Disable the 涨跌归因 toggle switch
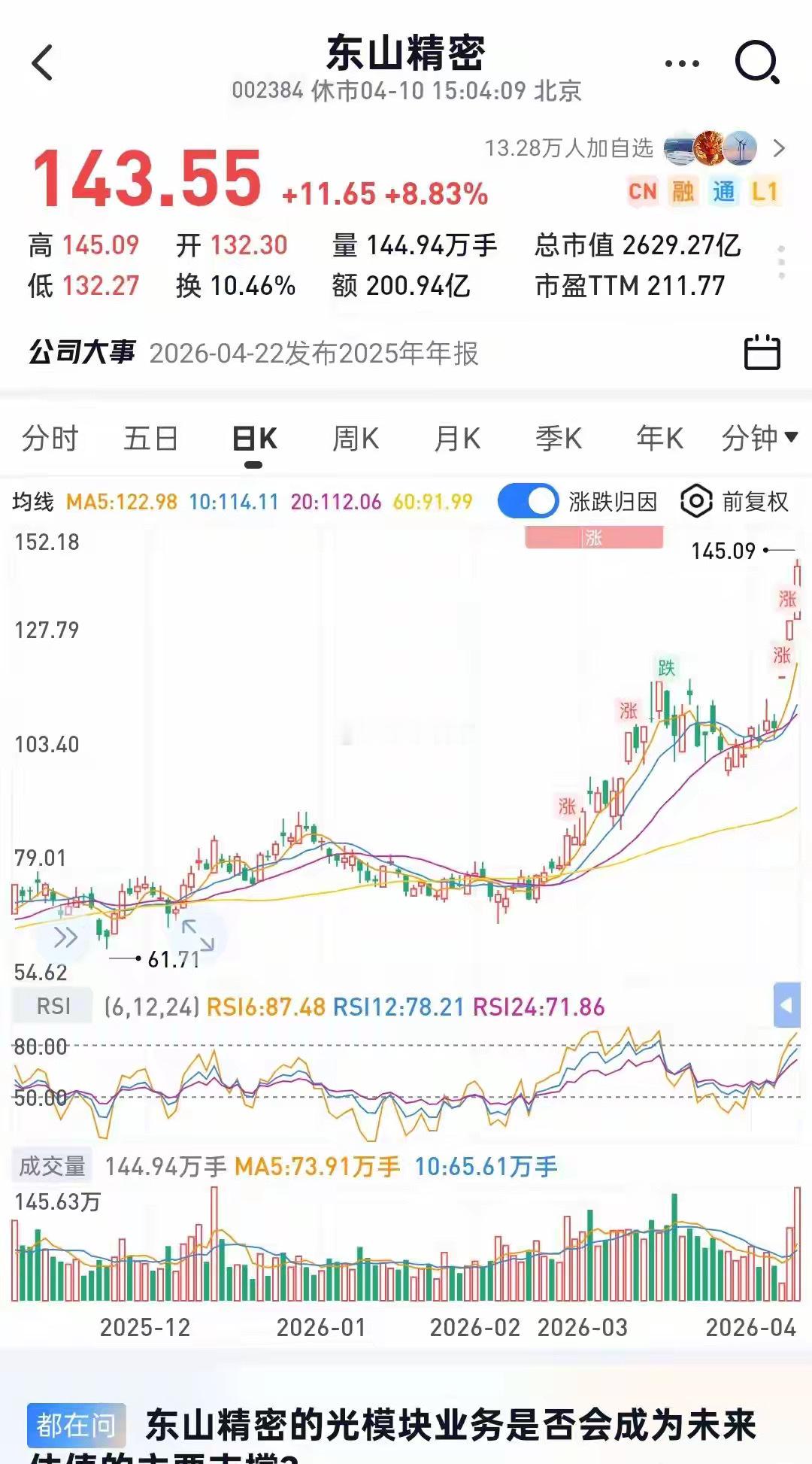Screen dimensions: 812x1464 pyautogui.click(x=527, y=500)
